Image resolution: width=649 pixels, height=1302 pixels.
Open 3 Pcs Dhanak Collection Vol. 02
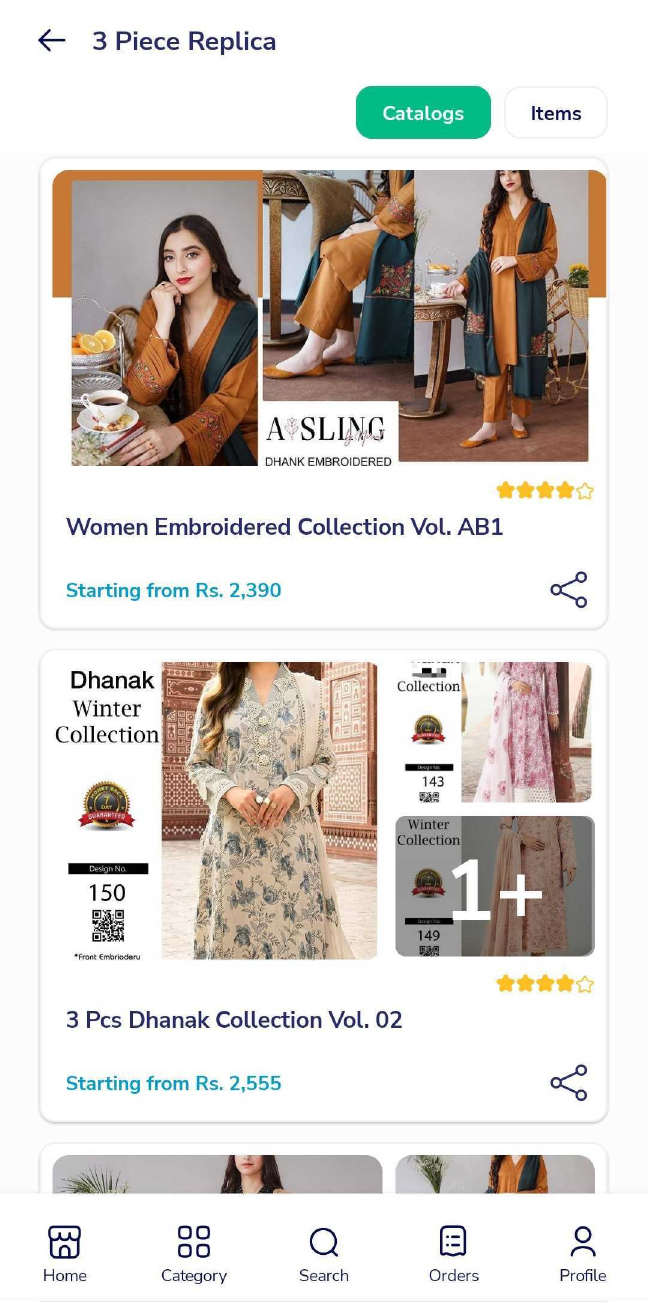tap(234, 1020)
